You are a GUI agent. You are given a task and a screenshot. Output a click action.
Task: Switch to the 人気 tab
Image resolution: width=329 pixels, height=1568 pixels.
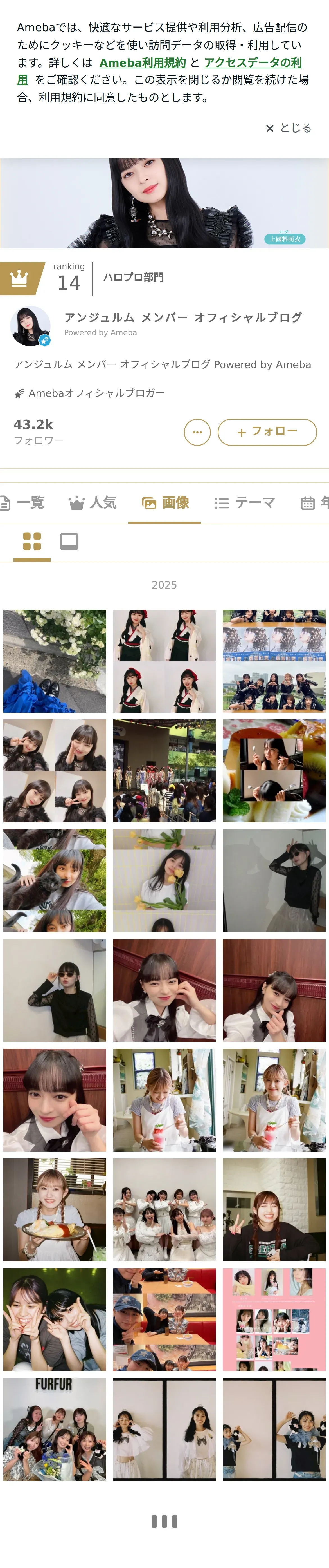[93, 503]
